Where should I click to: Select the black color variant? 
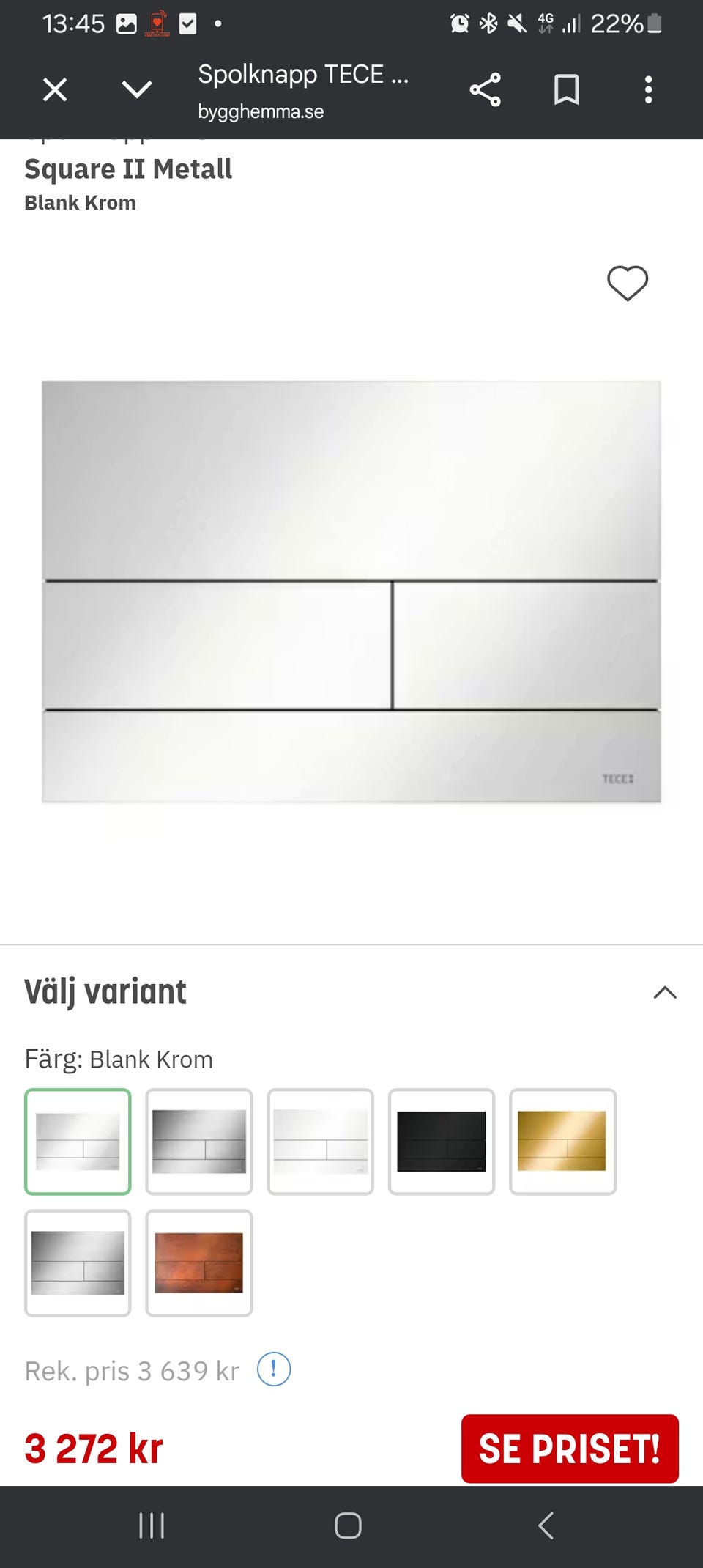pos(442,1142)
